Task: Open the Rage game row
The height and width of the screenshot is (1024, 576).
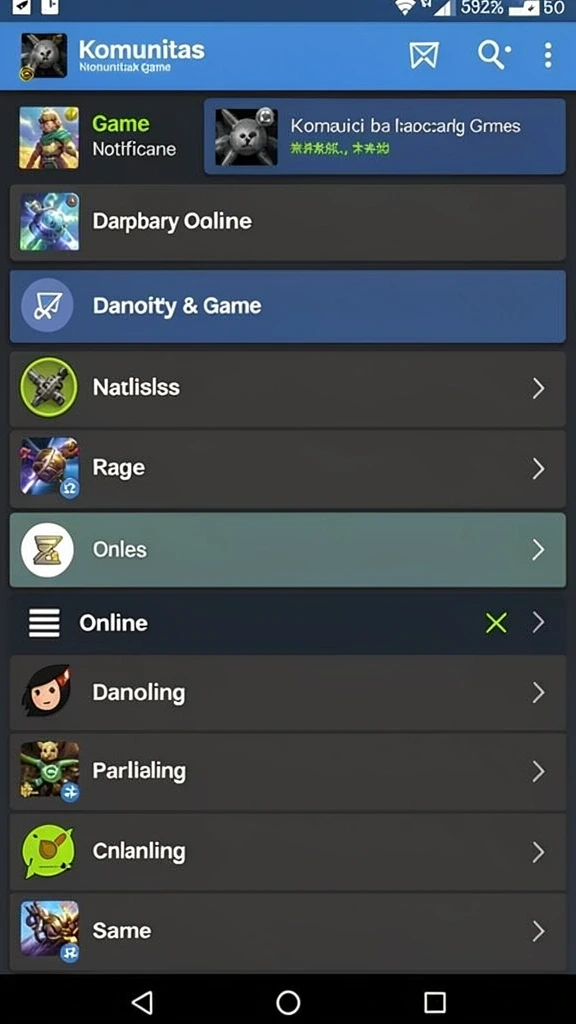Action: [x=287, y=469]
